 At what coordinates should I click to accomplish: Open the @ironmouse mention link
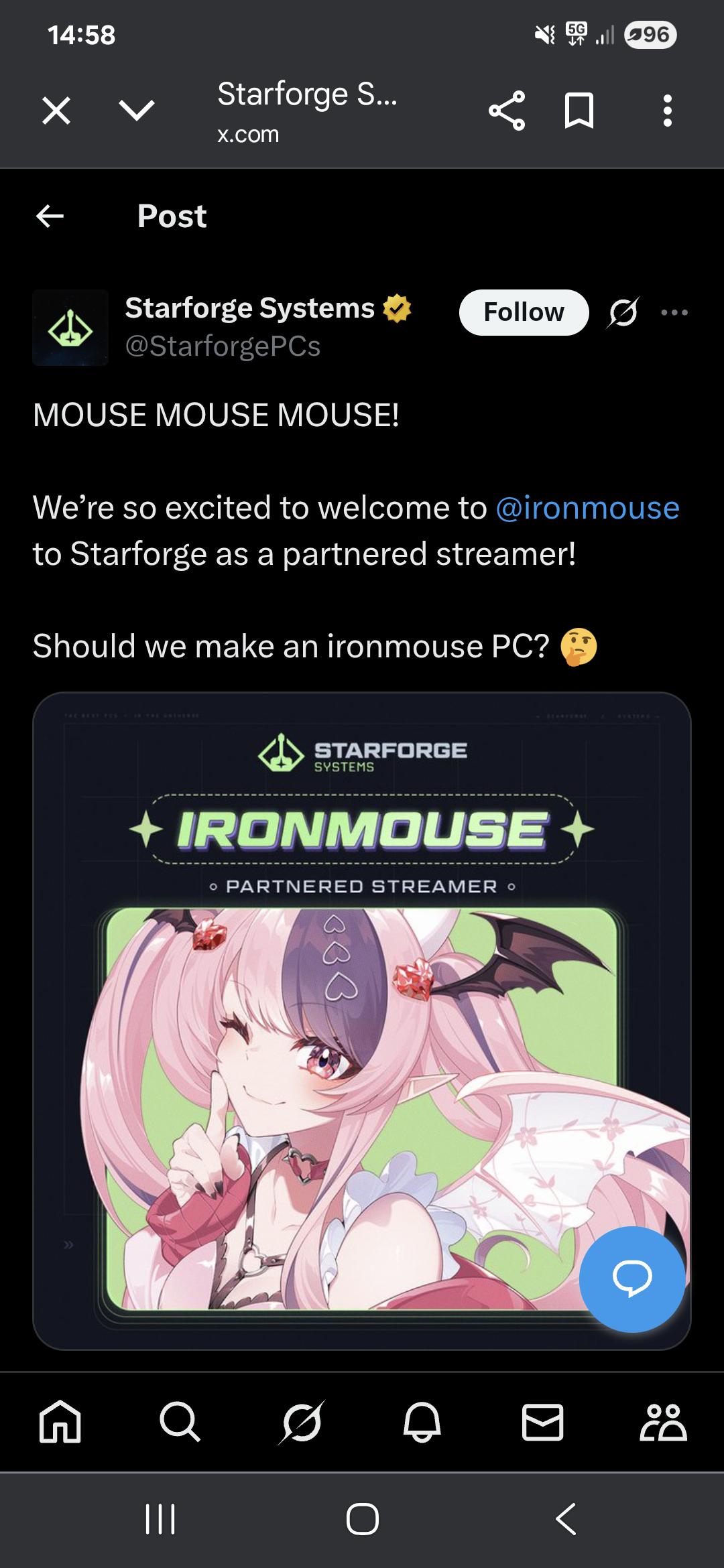(x=587, y=508)
